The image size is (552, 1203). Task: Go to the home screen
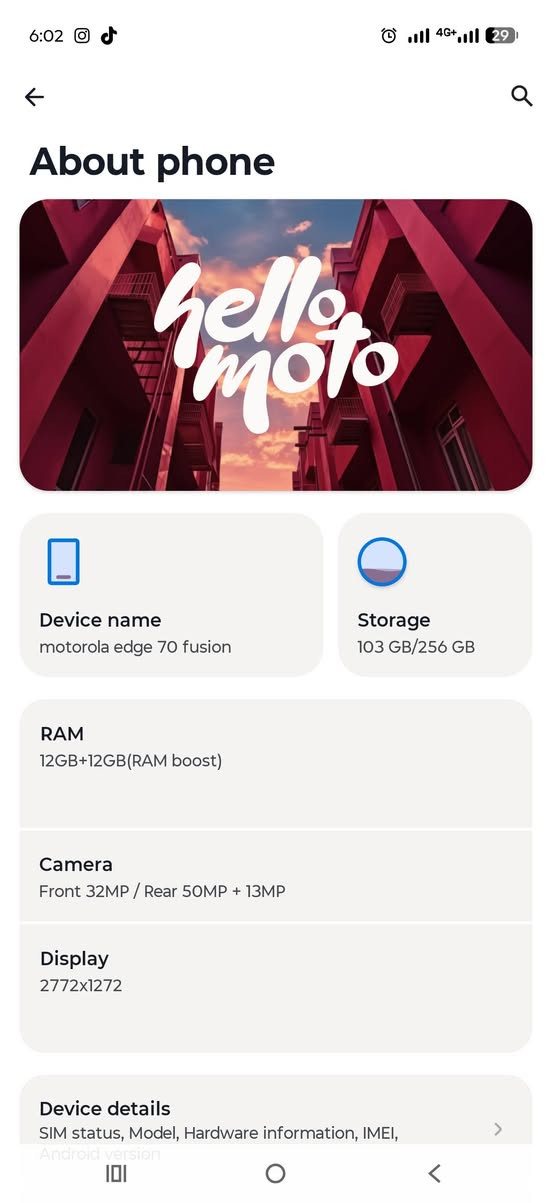(276, 1173)
